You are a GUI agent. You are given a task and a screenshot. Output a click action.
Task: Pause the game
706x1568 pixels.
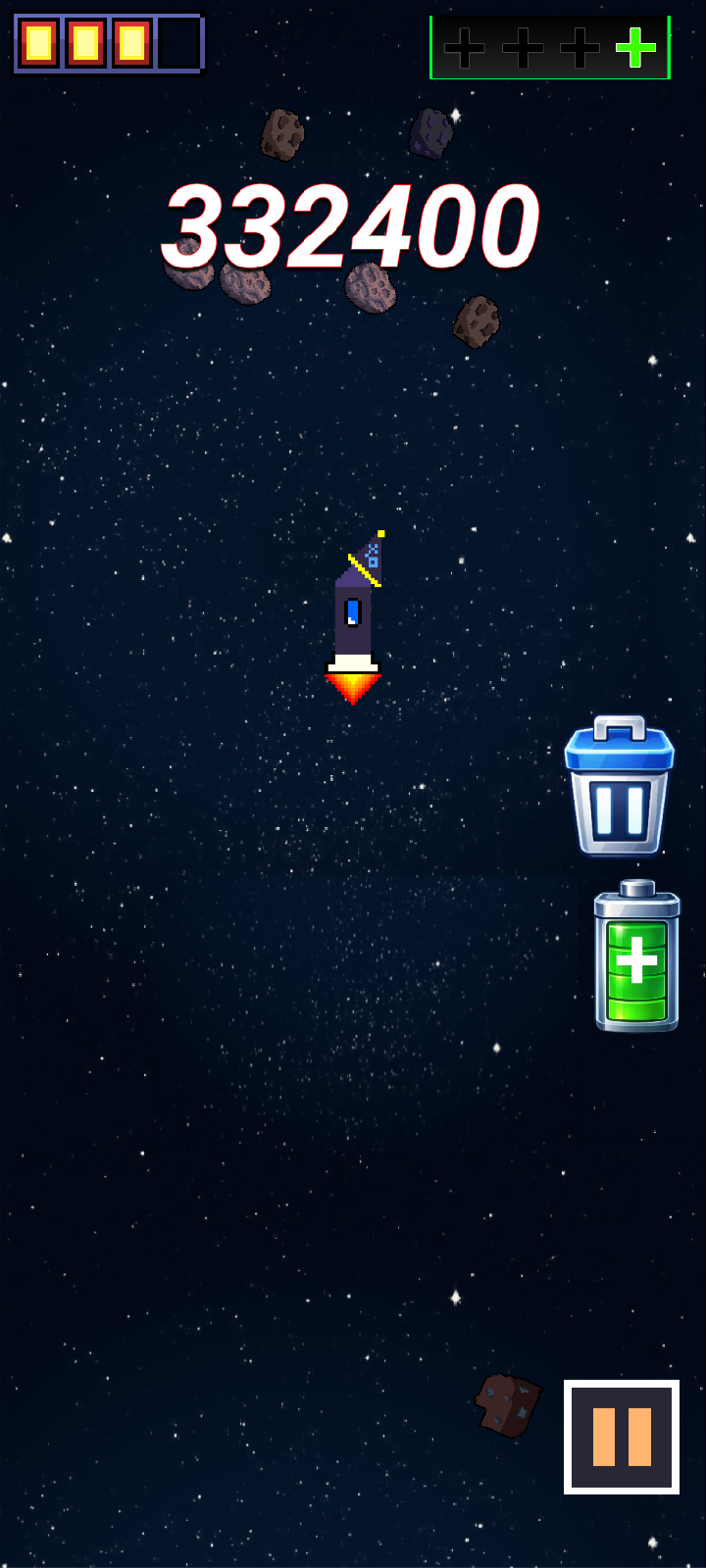coord(621,1437)
